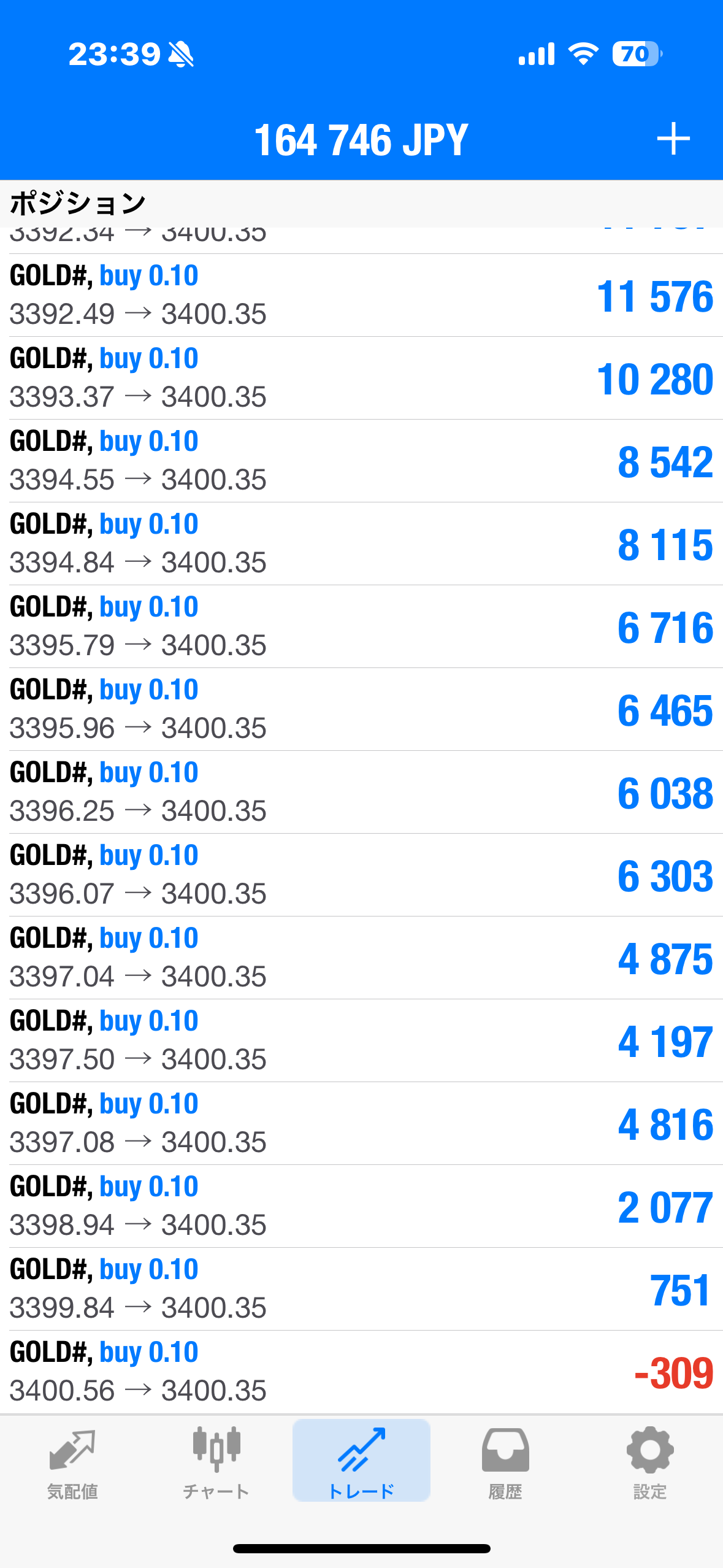Image resolution: width=723 pixels, height=1568 pixels.
Task: Select the GOLD# position at 3396.07
Action: point(361,875)
